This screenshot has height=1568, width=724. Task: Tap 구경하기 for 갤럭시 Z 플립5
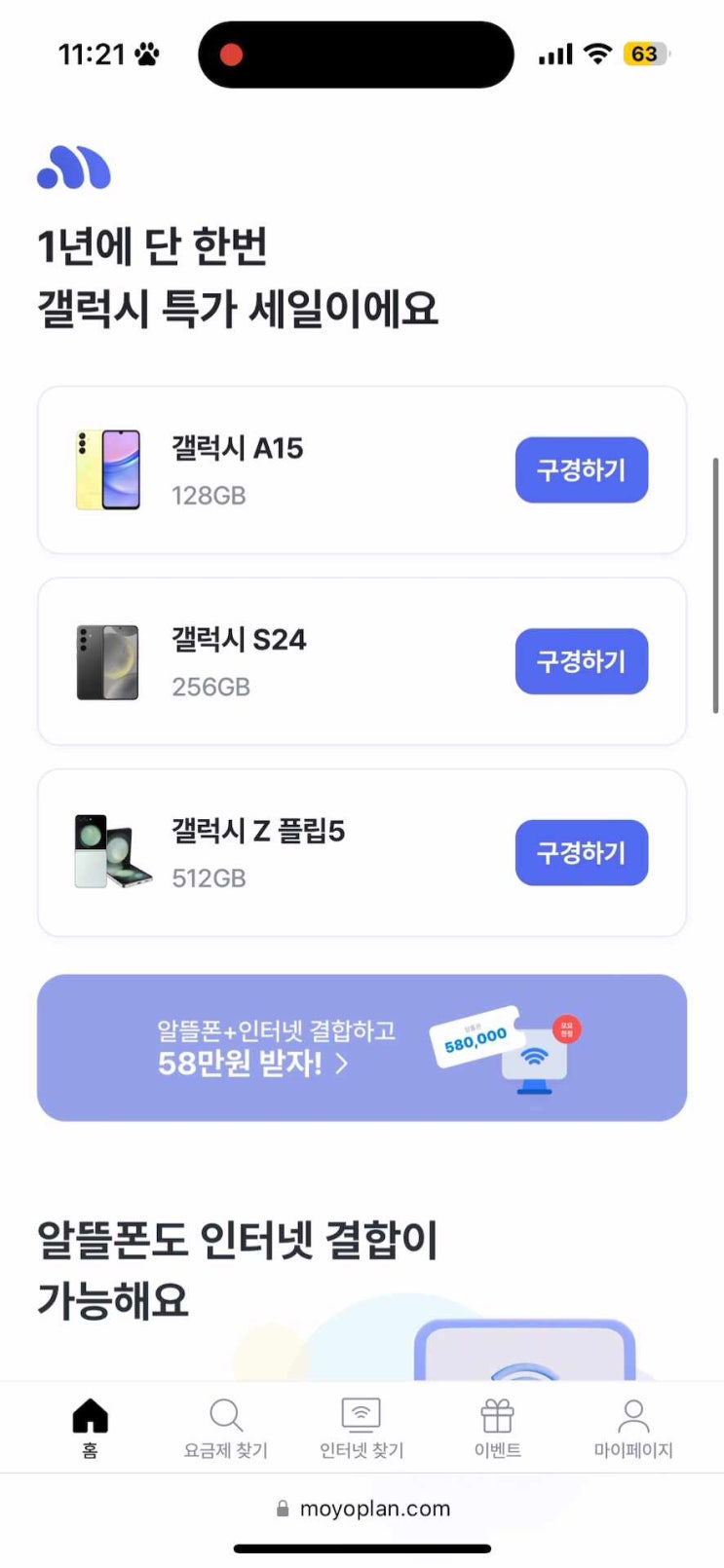(581, 853)
